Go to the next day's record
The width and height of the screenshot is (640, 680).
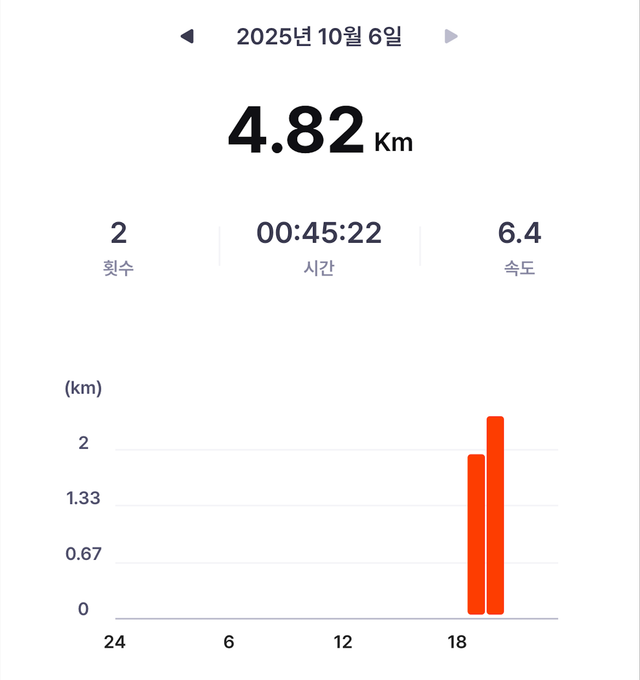[x=451, y=37]
